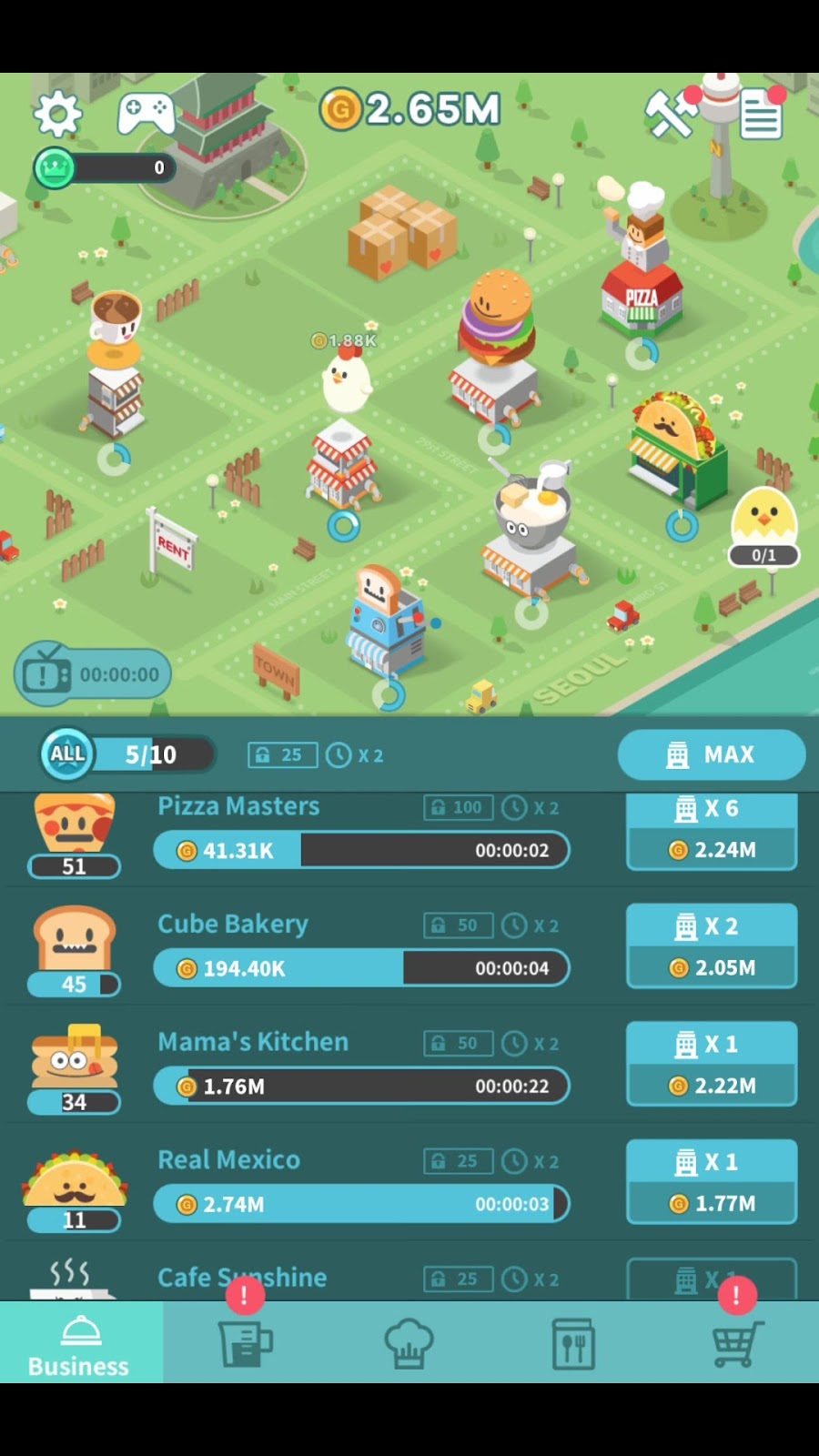Switch to the Business tab
Screen dimensions: 819x1456
pyautogui.click(x=80, y=1344)
